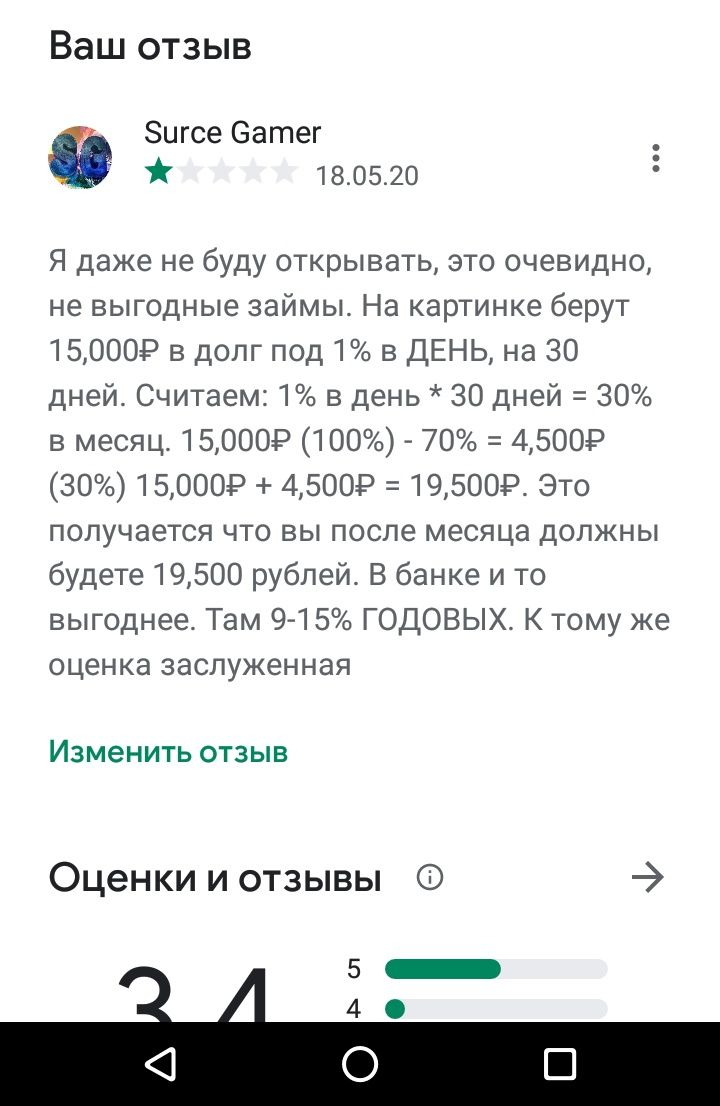Viewport: 720px width, 1106px height.
Task: Tap "Изменить отзыв" to edit the review
Action: tap(169, 752)
